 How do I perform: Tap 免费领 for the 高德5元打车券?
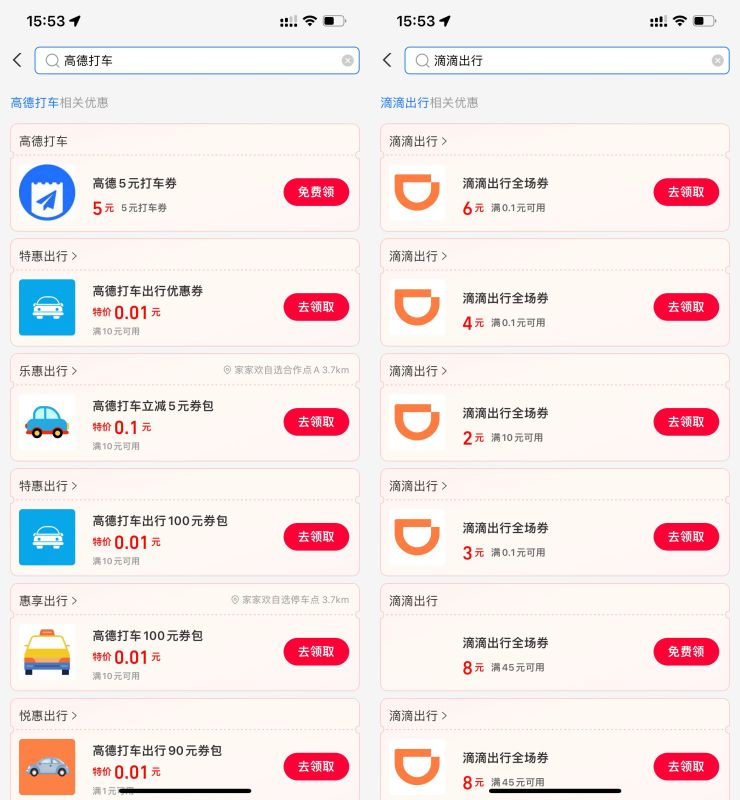click(316, 192)
